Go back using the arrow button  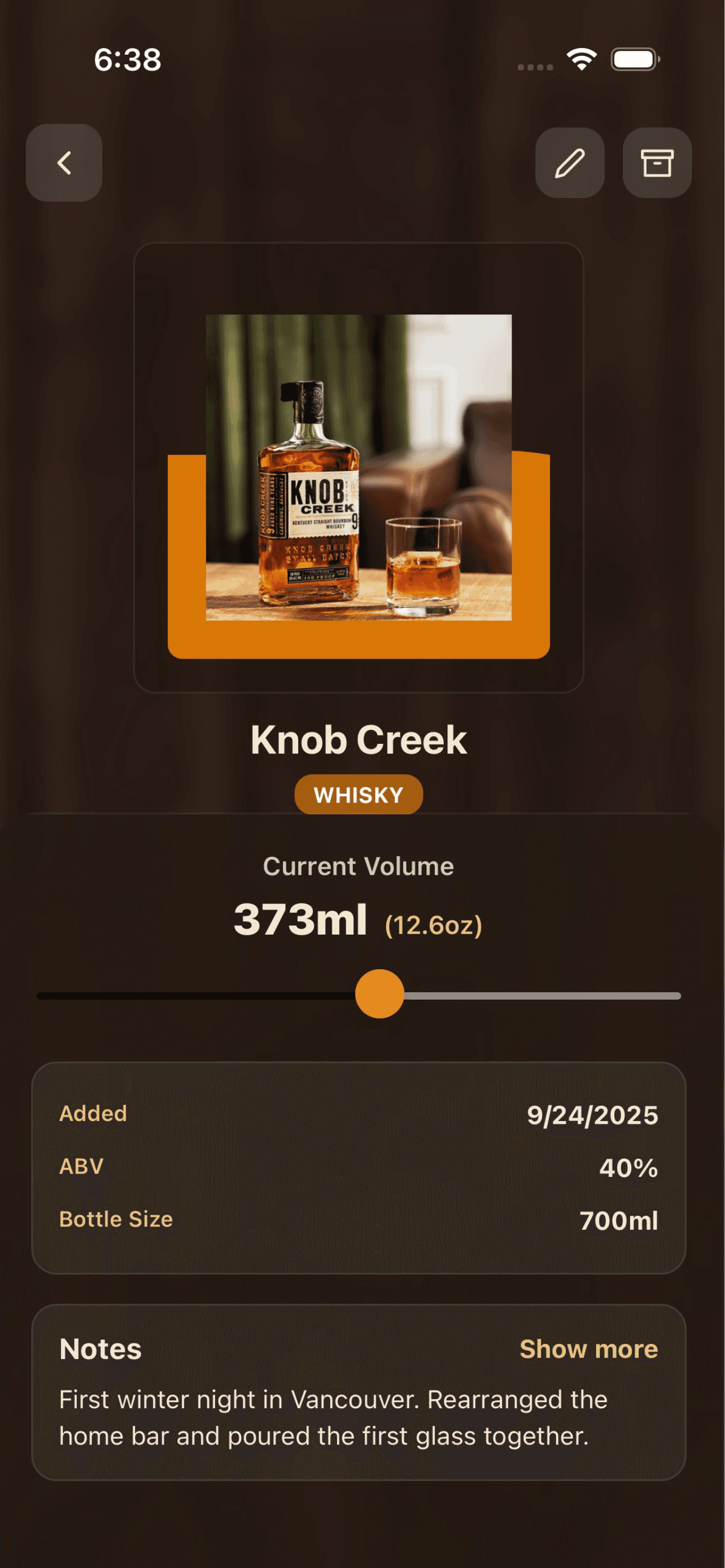[x=64, y=163]
